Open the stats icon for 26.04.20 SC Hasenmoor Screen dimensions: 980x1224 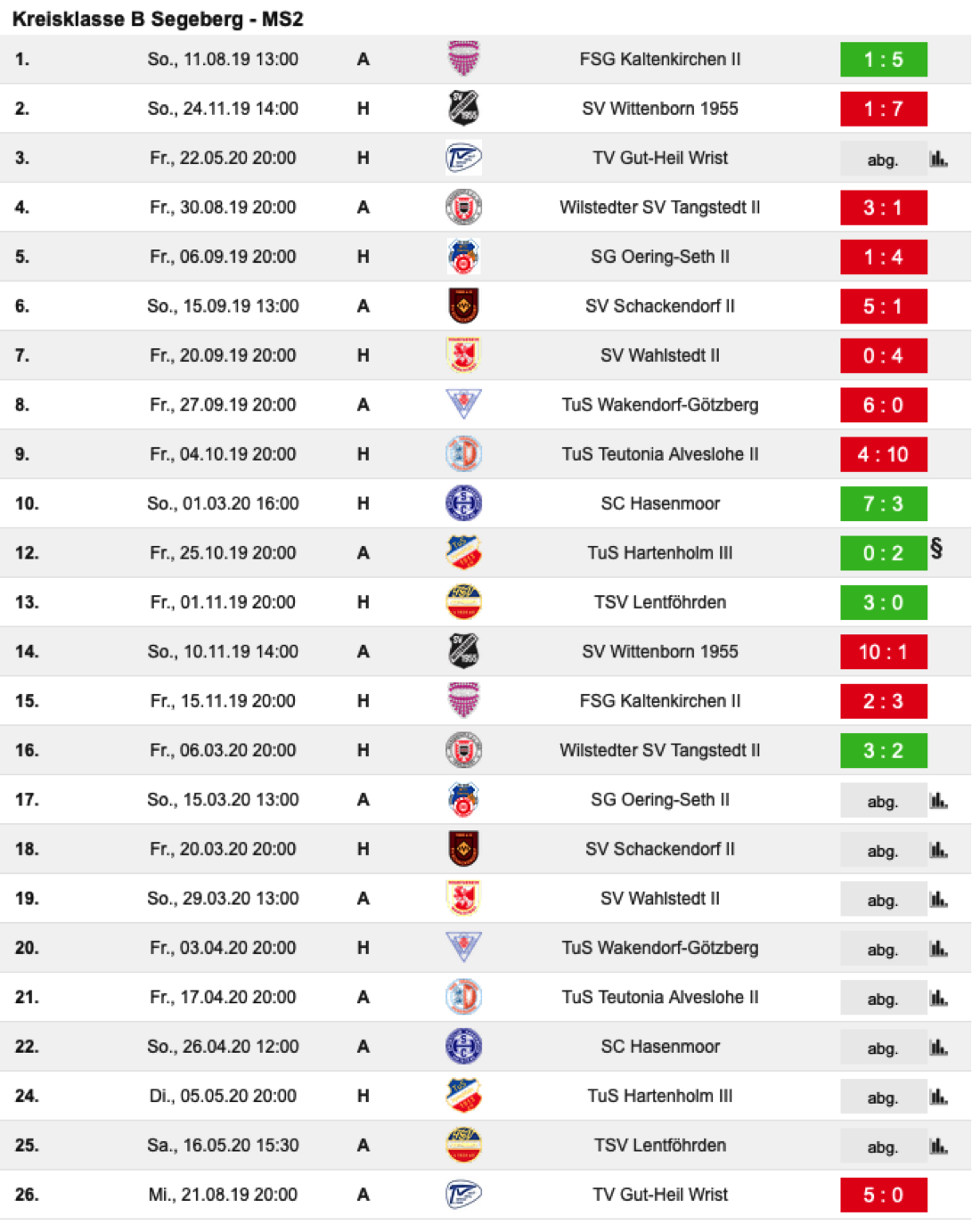tap(939, 1047)
